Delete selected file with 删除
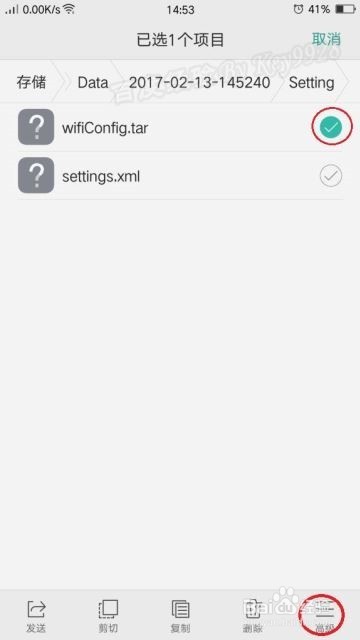Screen dimensions: 360x640 point(252,616)
